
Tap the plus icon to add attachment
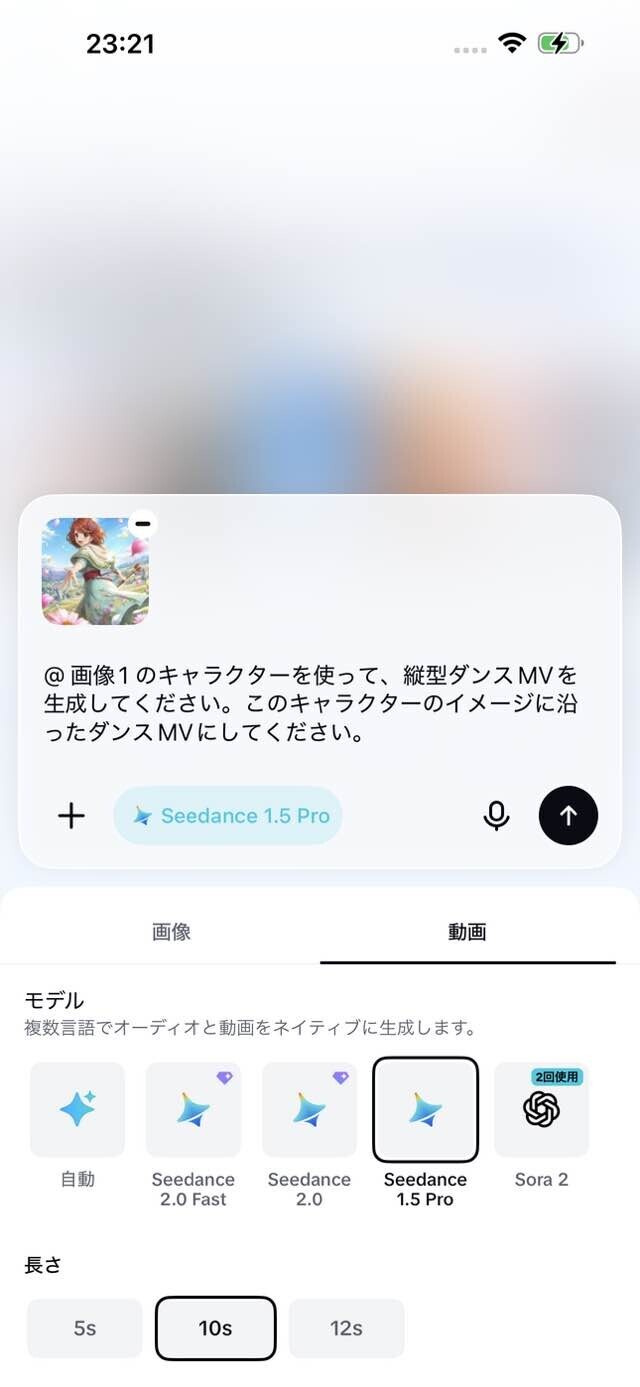coord(71,816)
